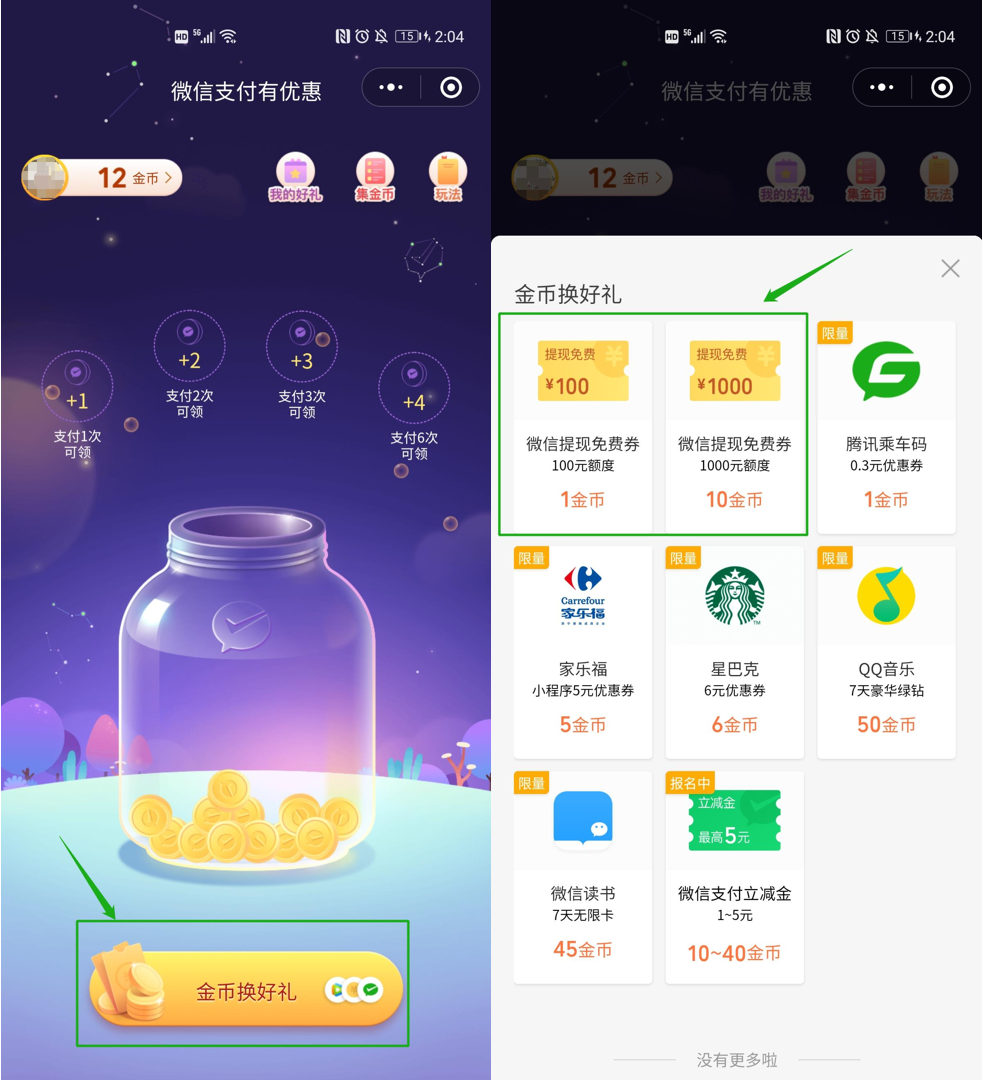Tap the 金币换好礼 button

246,990
